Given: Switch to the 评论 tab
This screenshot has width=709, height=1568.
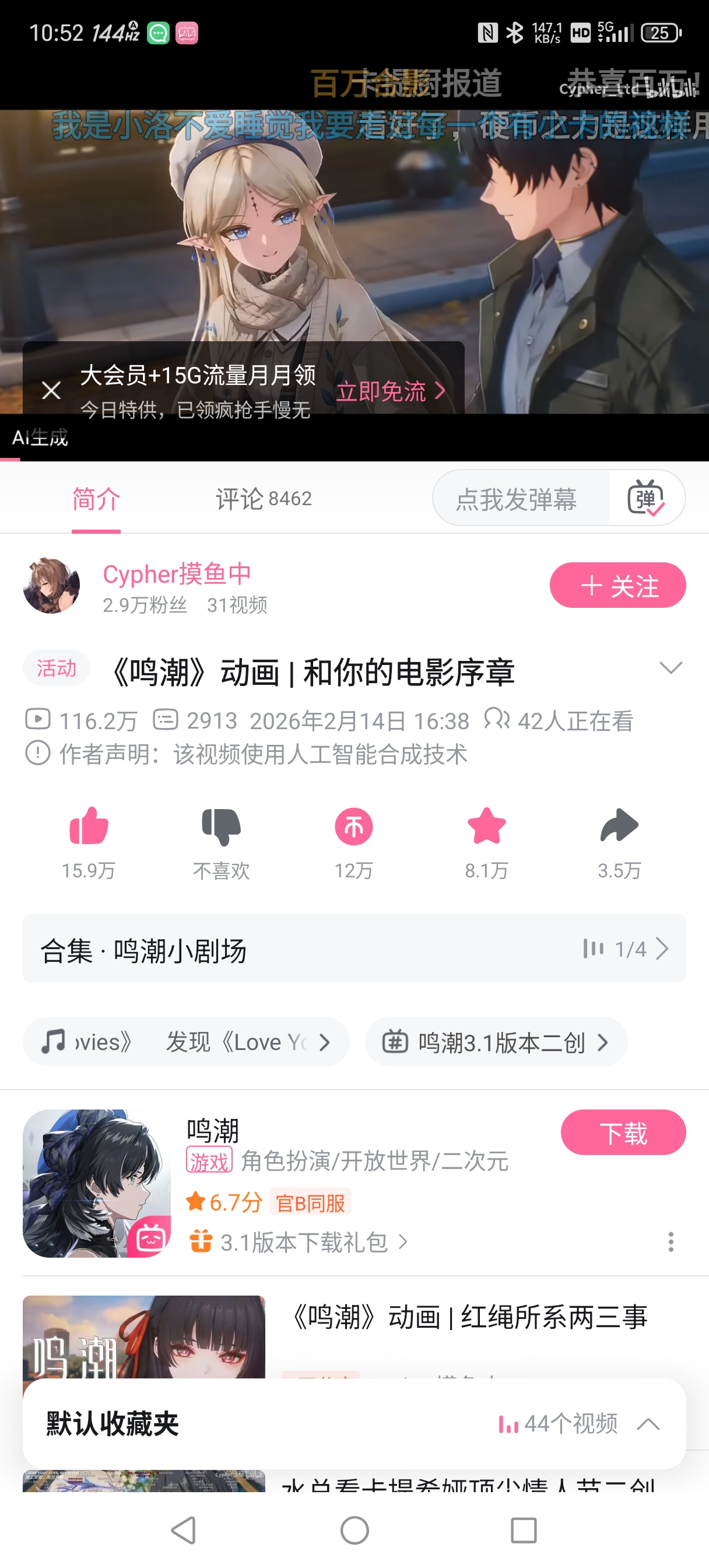Looking at the screenshot, I should pos(263,499).
